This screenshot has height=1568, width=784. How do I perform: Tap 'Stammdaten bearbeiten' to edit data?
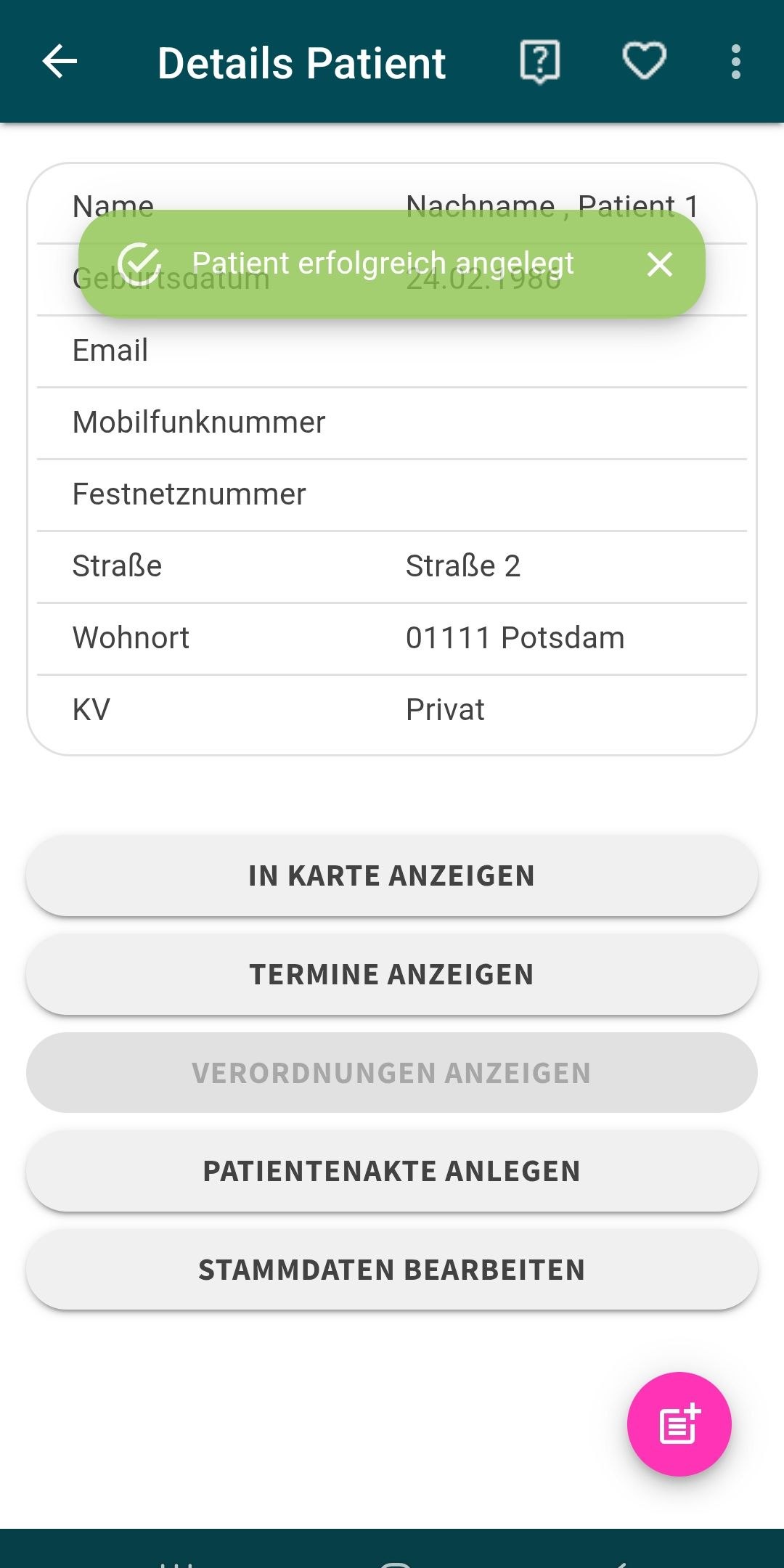click(x=392, y=1270)
